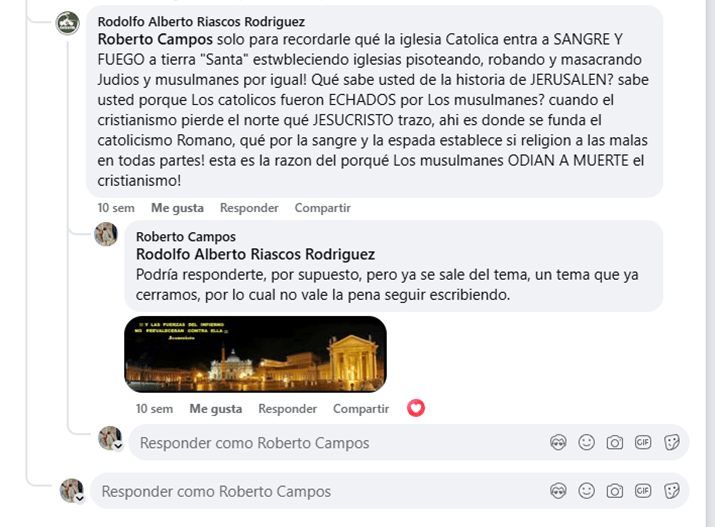Attach a photo in the nested reply field
The image size is (715, 527).
615,443
